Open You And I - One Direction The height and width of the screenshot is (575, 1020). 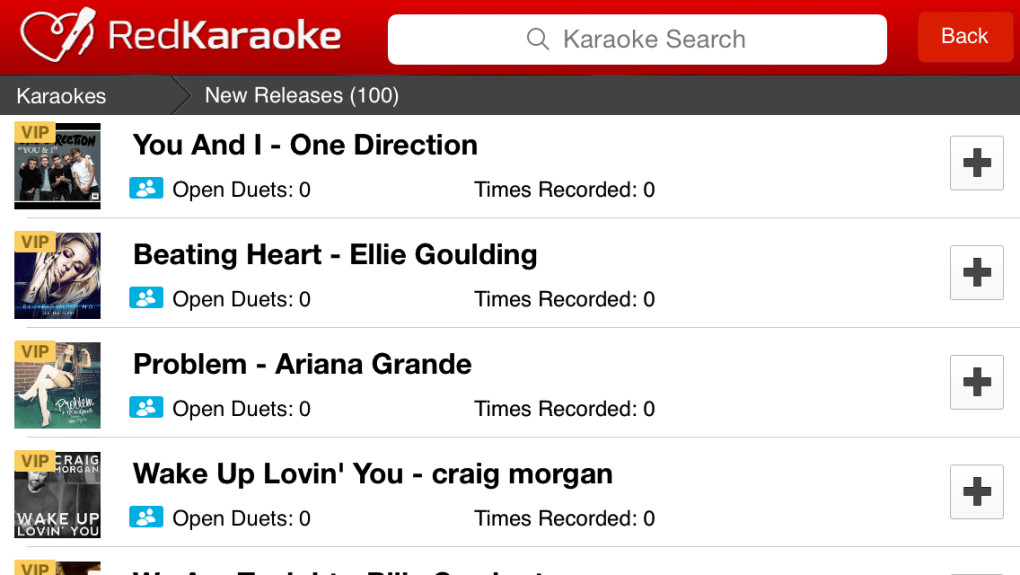[x=305, y=145]
